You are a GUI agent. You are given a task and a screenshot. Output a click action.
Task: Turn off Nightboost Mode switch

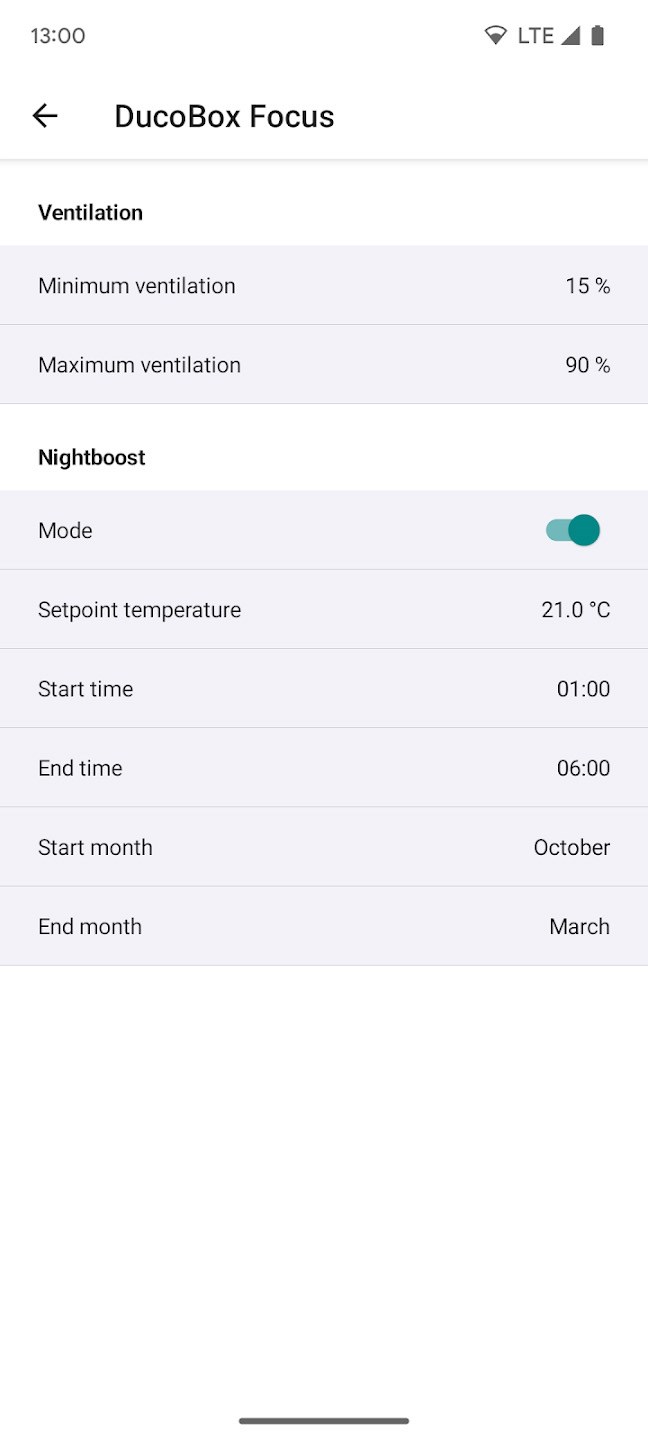572,530
